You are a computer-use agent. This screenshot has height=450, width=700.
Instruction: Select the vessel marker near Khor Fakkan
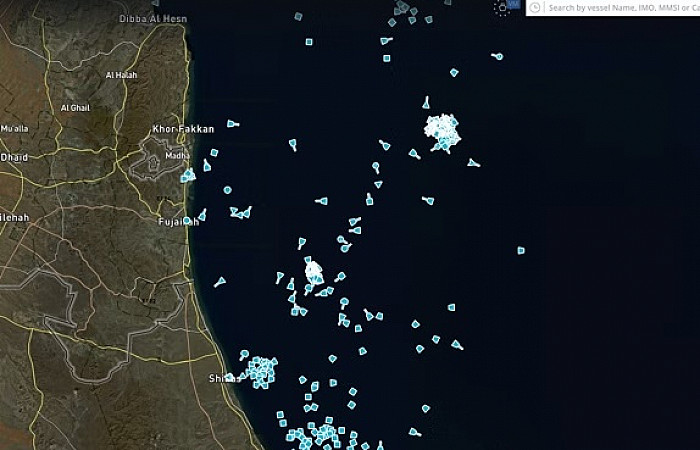[232, 124]
